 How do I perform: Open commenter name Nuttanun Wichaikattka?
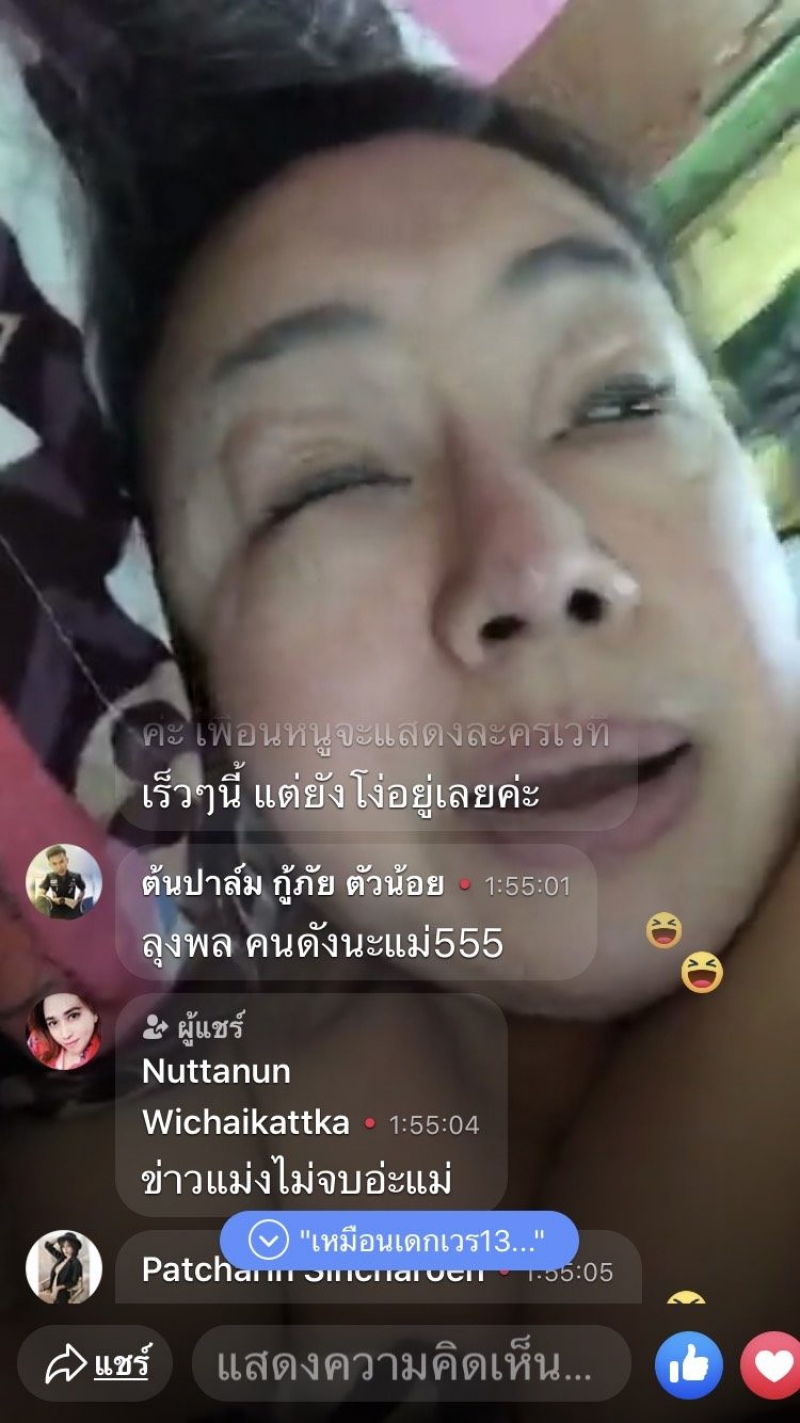pos(245,1097)
